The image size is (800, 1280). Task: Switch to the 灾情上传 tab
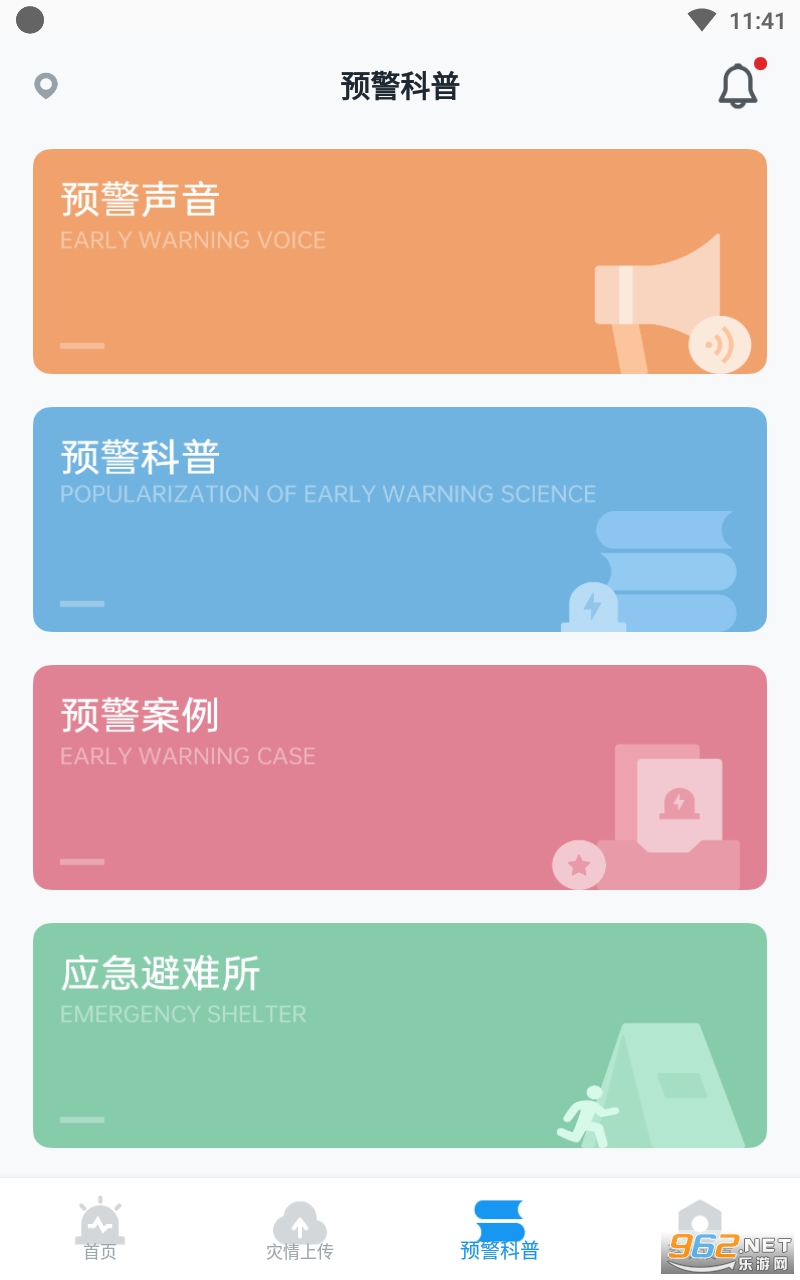300,1230
